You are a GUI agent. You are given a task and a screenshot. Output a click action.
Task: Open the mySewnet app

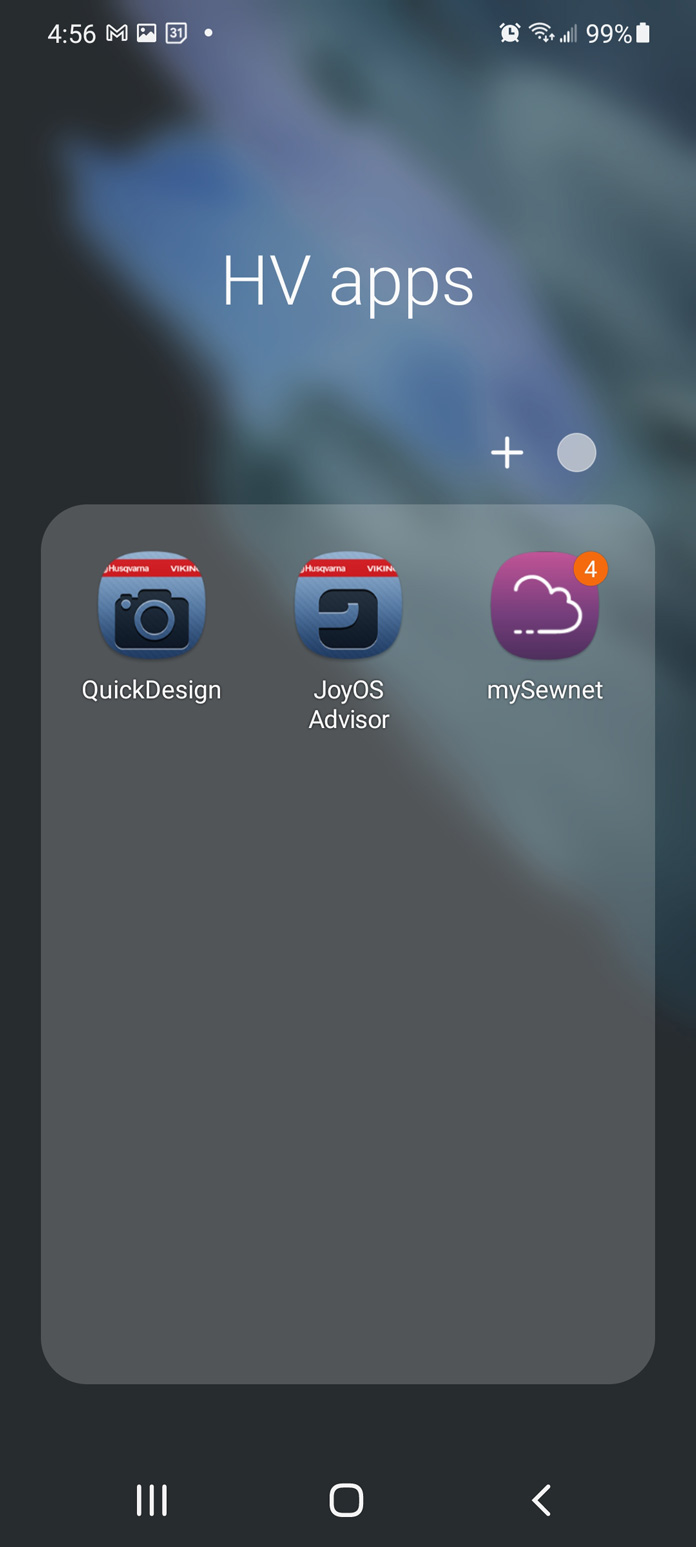coord(544,607)
